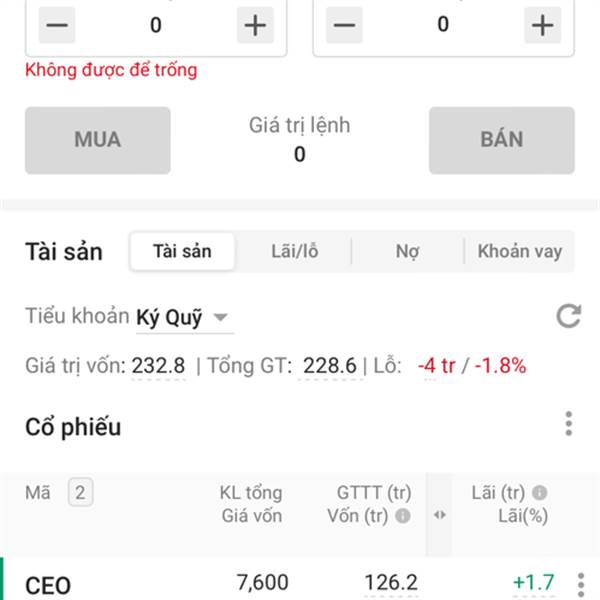This screenshot has height=600, width=600.
Task: Toggle the column expand arrows
Action: click(439, 515)
